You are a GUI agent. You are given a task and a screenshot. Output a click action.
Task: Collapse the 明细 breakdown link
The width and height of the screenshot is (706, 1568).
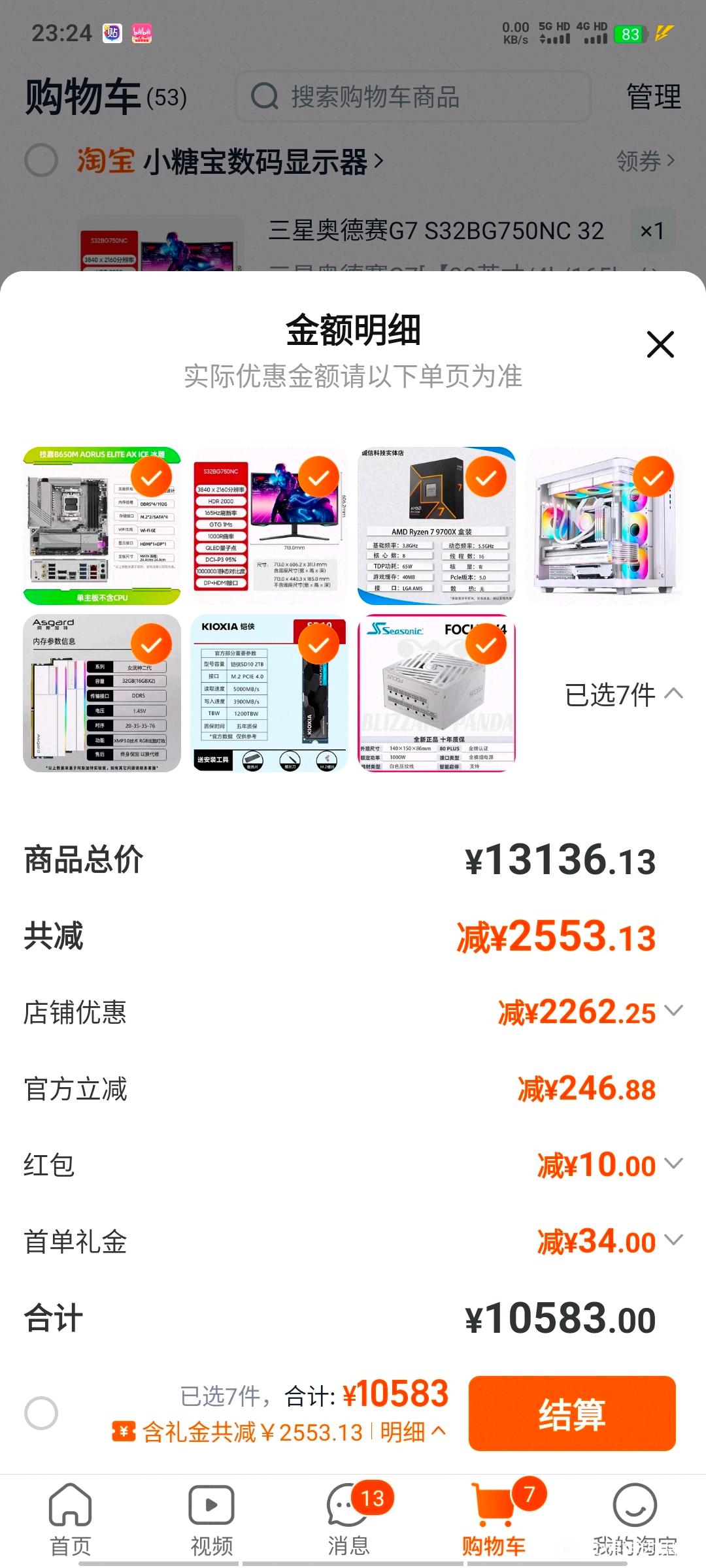point(413,1432)
